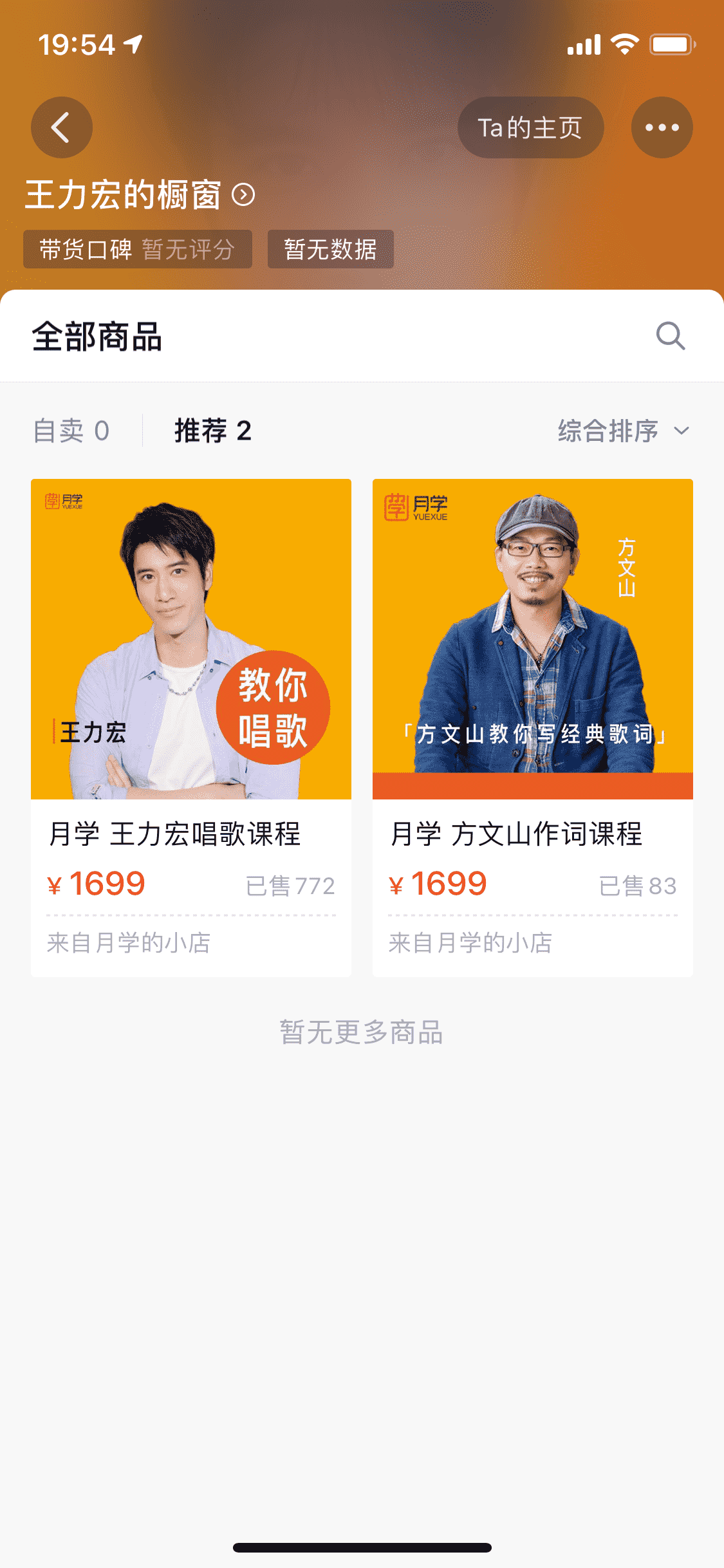Open Ta的主页 profile button
The image size is (724, 1568).
point(530,127)
